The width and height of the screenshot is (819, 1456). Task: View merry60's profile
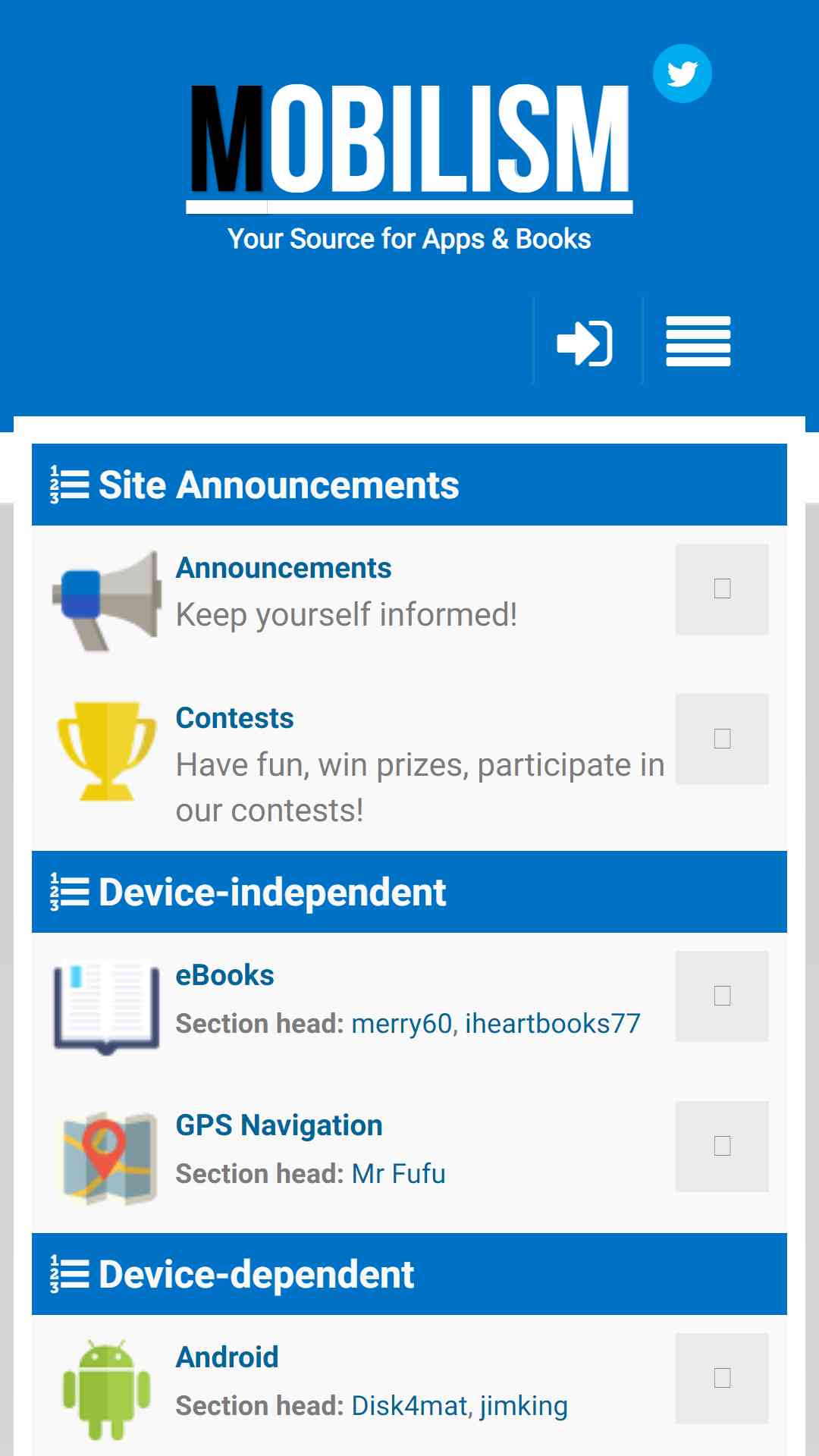402,1024
